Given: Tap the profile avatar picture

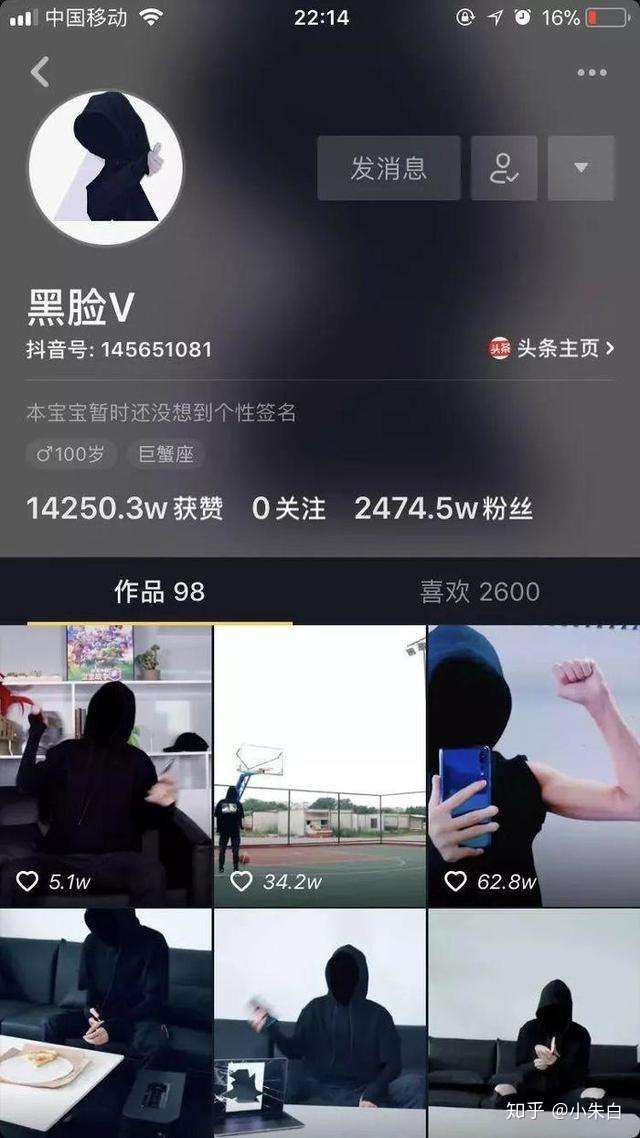Looking at the screenshot, I should point(106,167).
